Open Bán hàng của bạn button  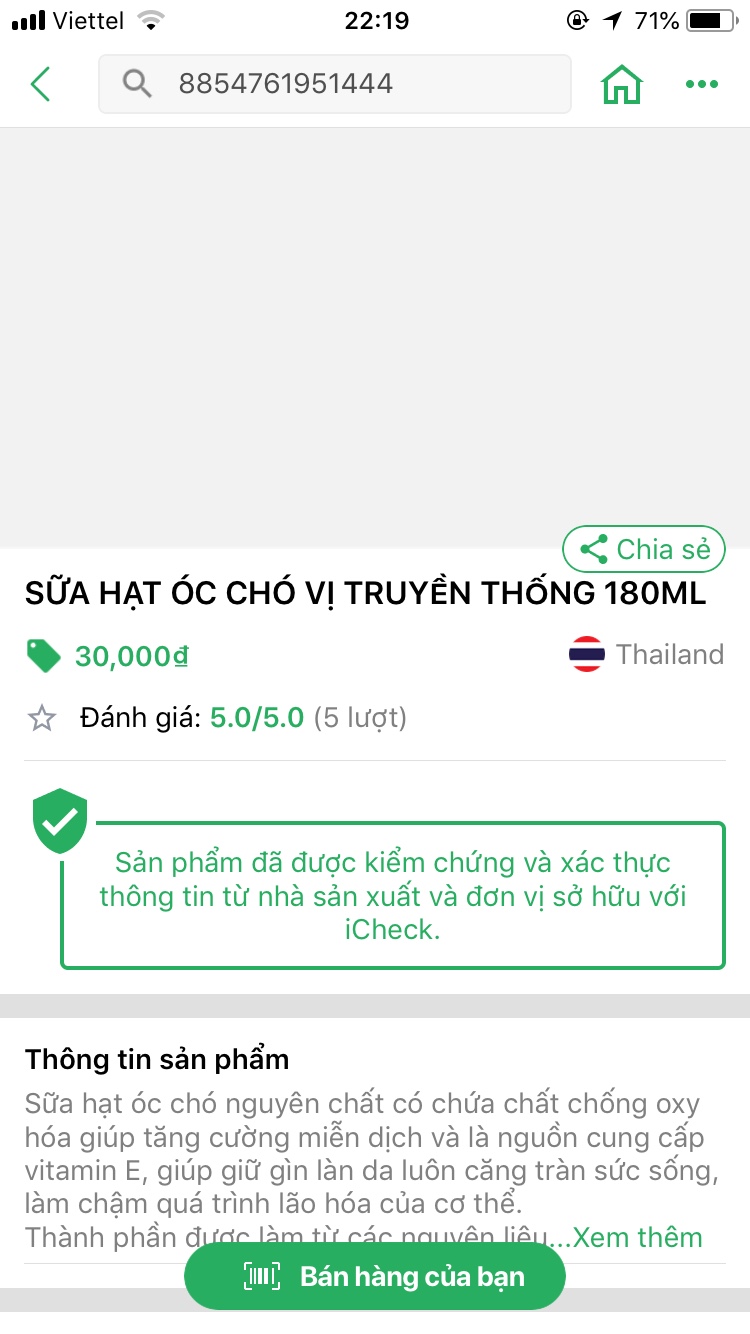(375, 1277)
